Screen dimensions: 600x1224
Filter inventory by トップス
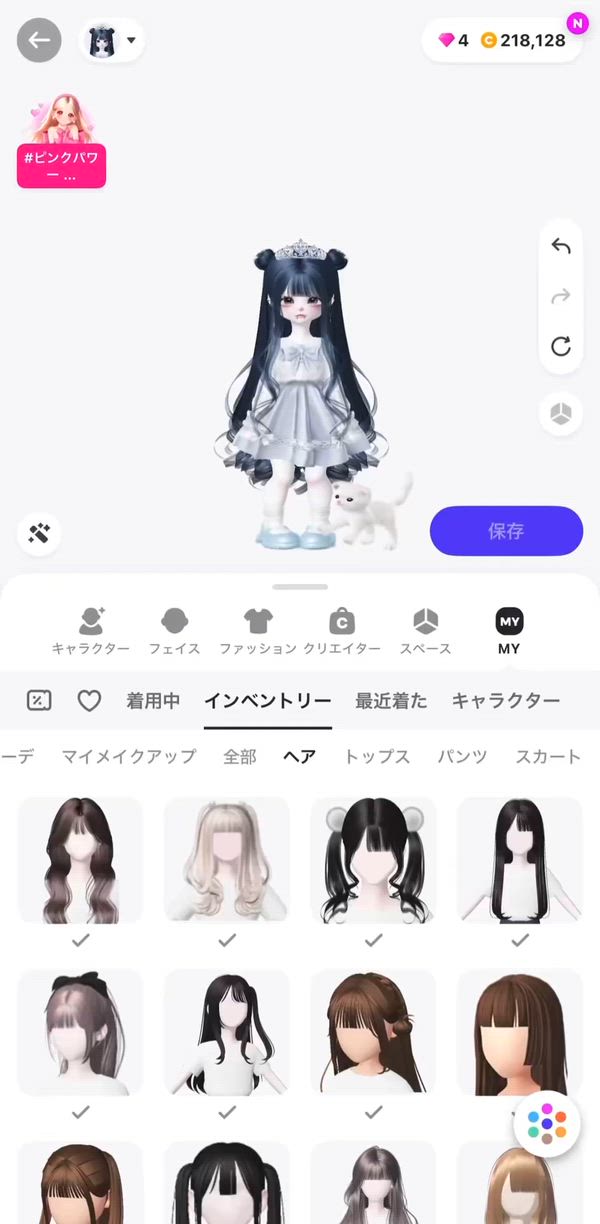pyautogui.click(x=377, y=756)
